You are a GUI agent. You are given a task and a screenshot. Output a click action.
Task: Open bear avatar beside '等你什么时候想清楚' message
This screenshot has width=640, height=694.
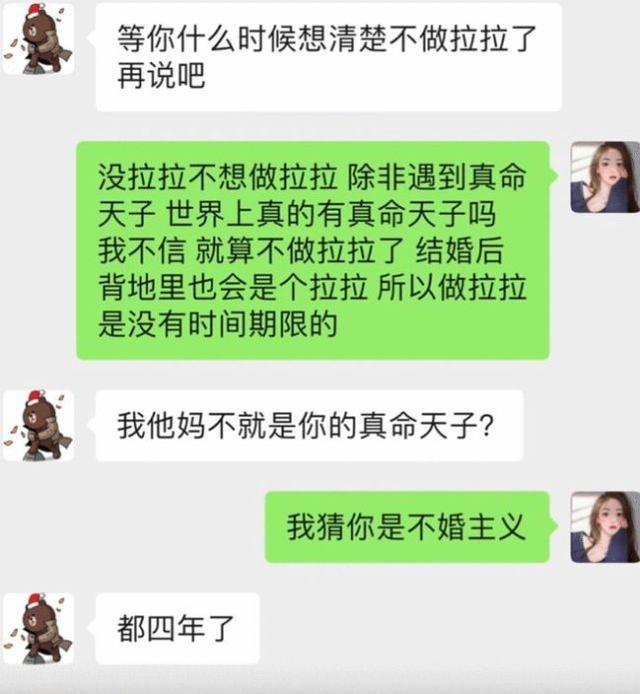click(38, 40)
